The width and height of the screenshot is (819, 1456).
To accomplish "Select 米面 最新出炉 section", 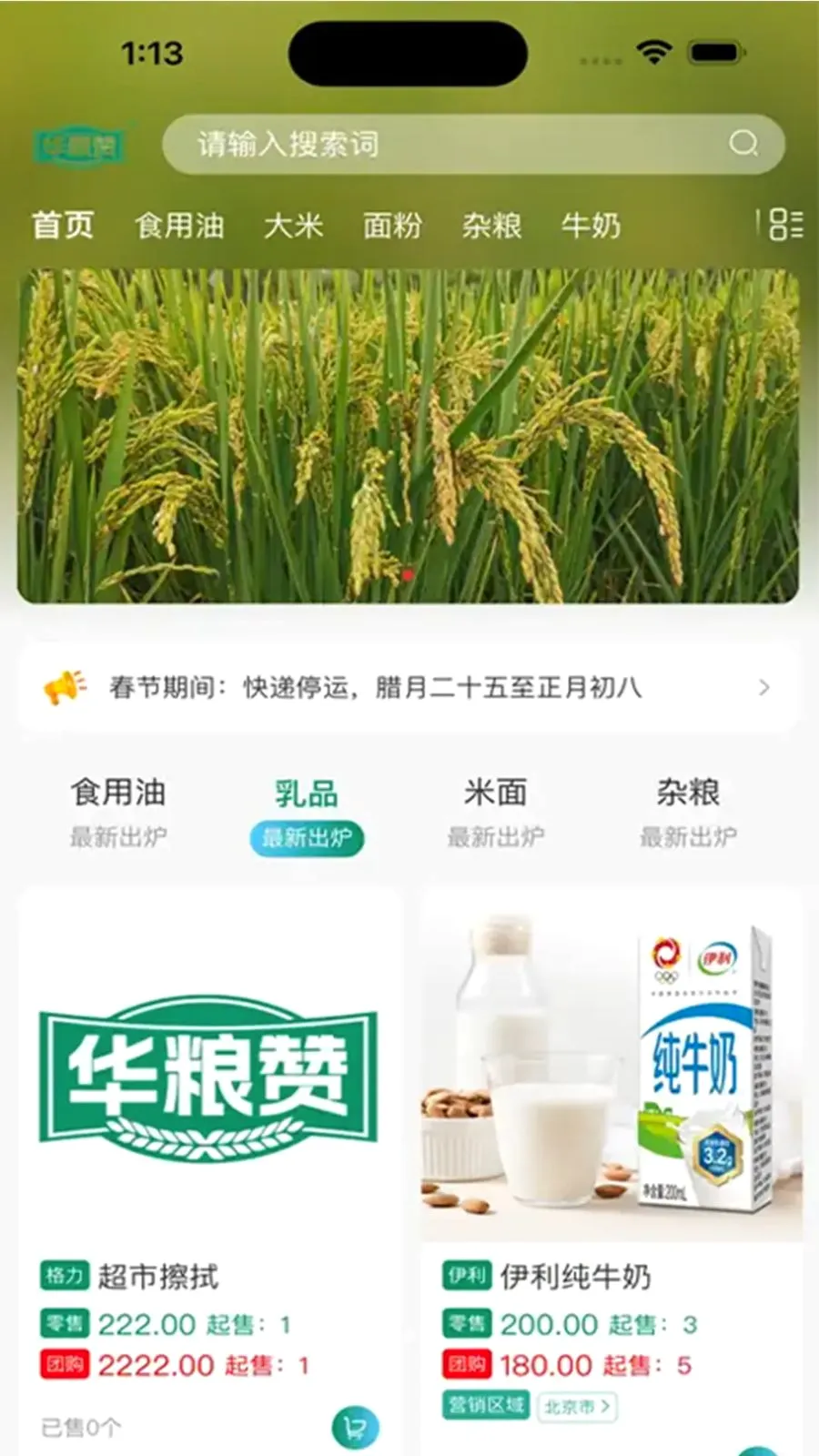I will pyautogui.click(x=495, y=812).
